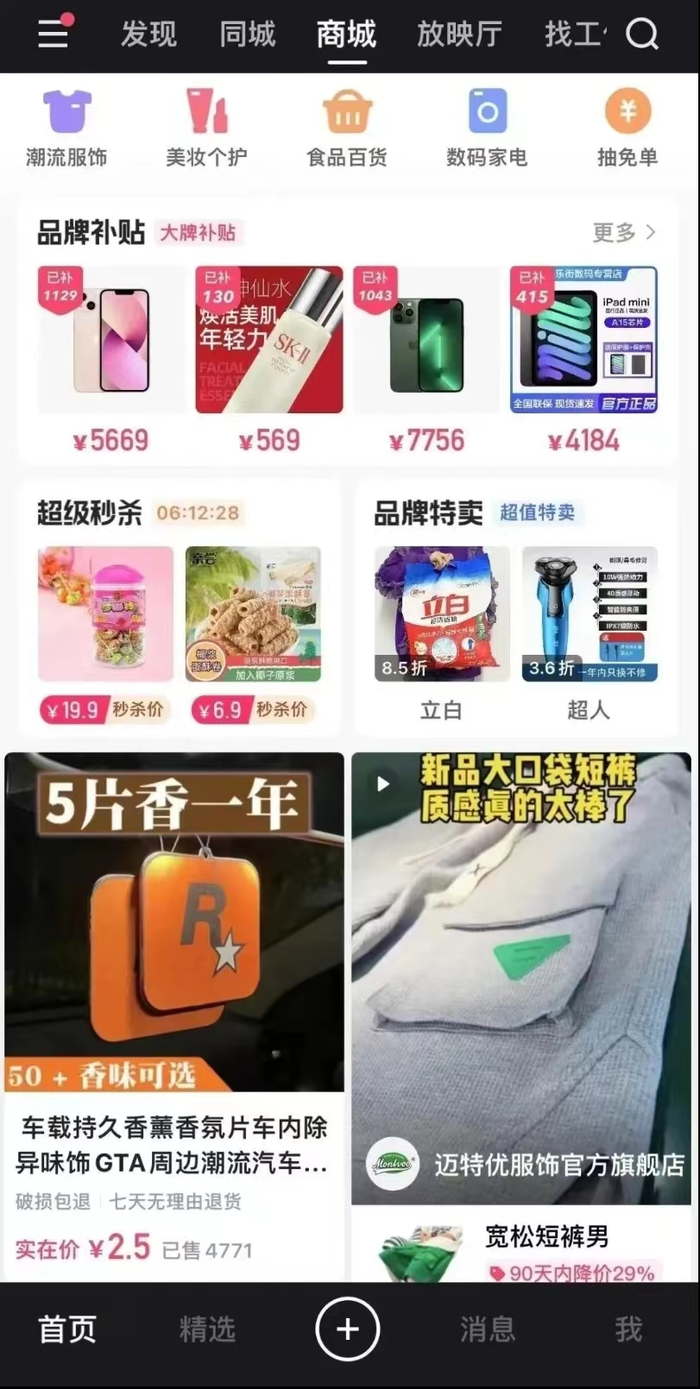Switch to the 消息 tab

click(487, 1329)
